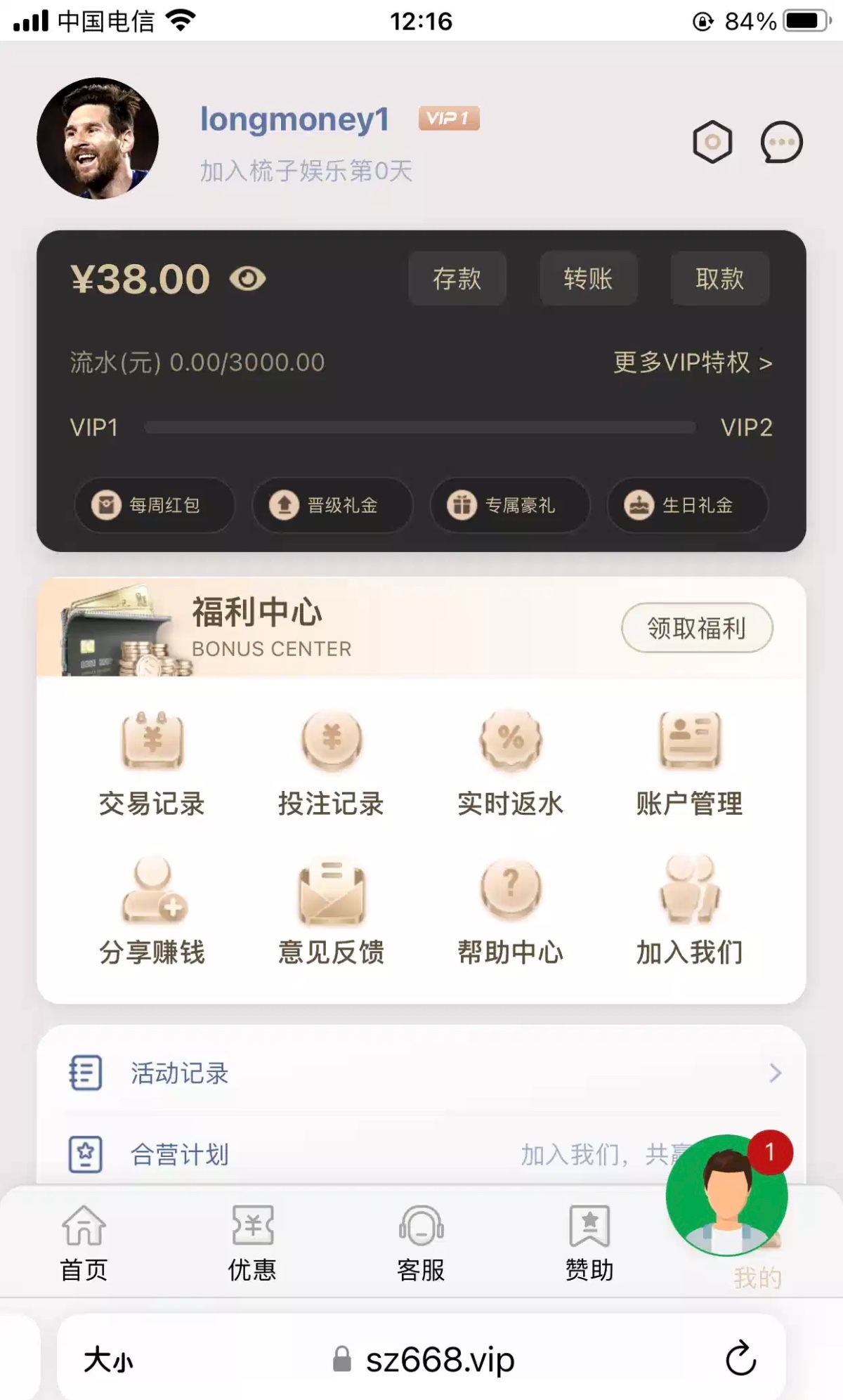The image size is (843, 1400).
Task: Select 取款 to withdraw funds
Action: [x=719, y=279]
